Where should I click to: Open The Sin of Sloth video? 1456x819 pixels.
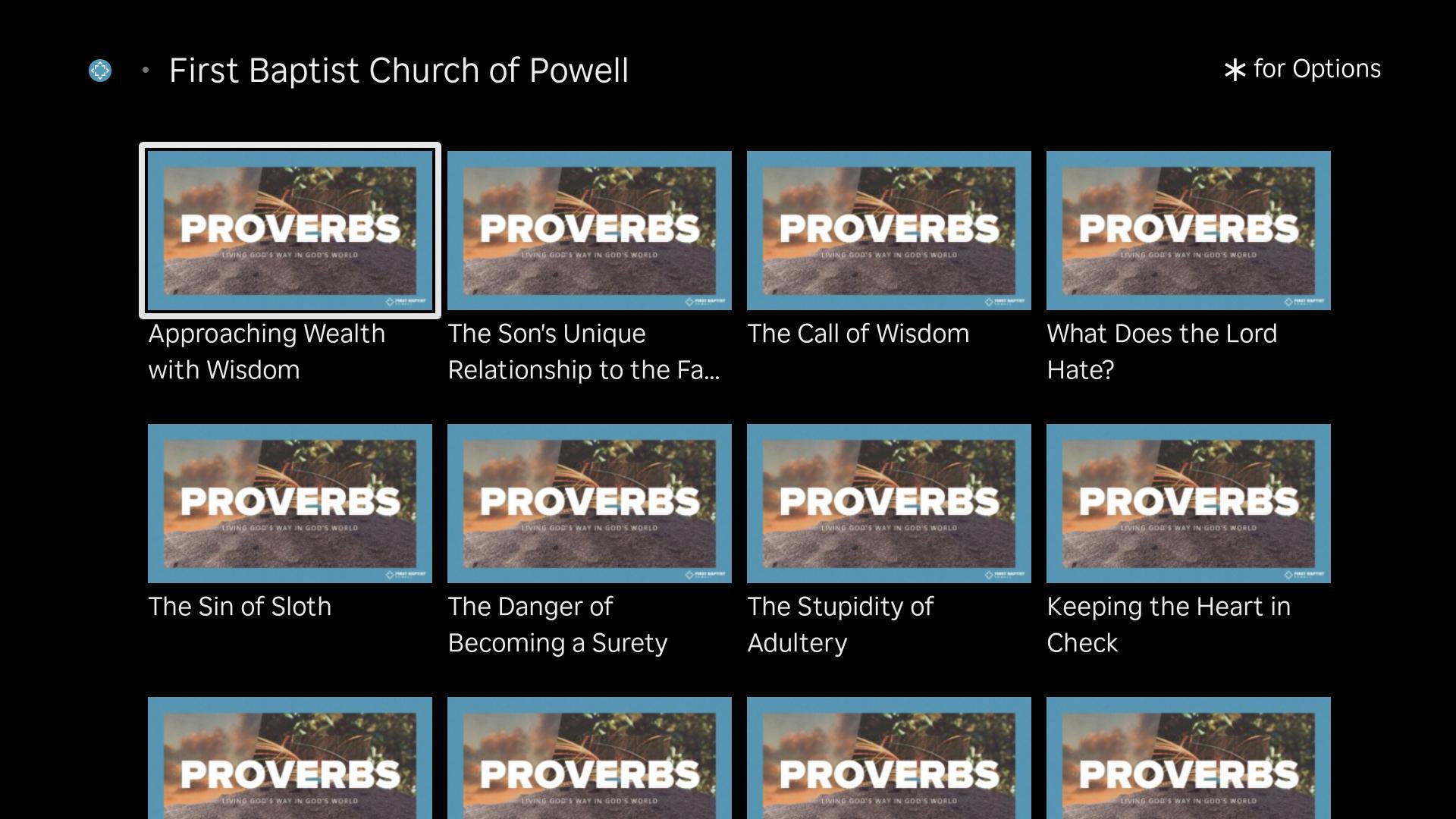290,504
